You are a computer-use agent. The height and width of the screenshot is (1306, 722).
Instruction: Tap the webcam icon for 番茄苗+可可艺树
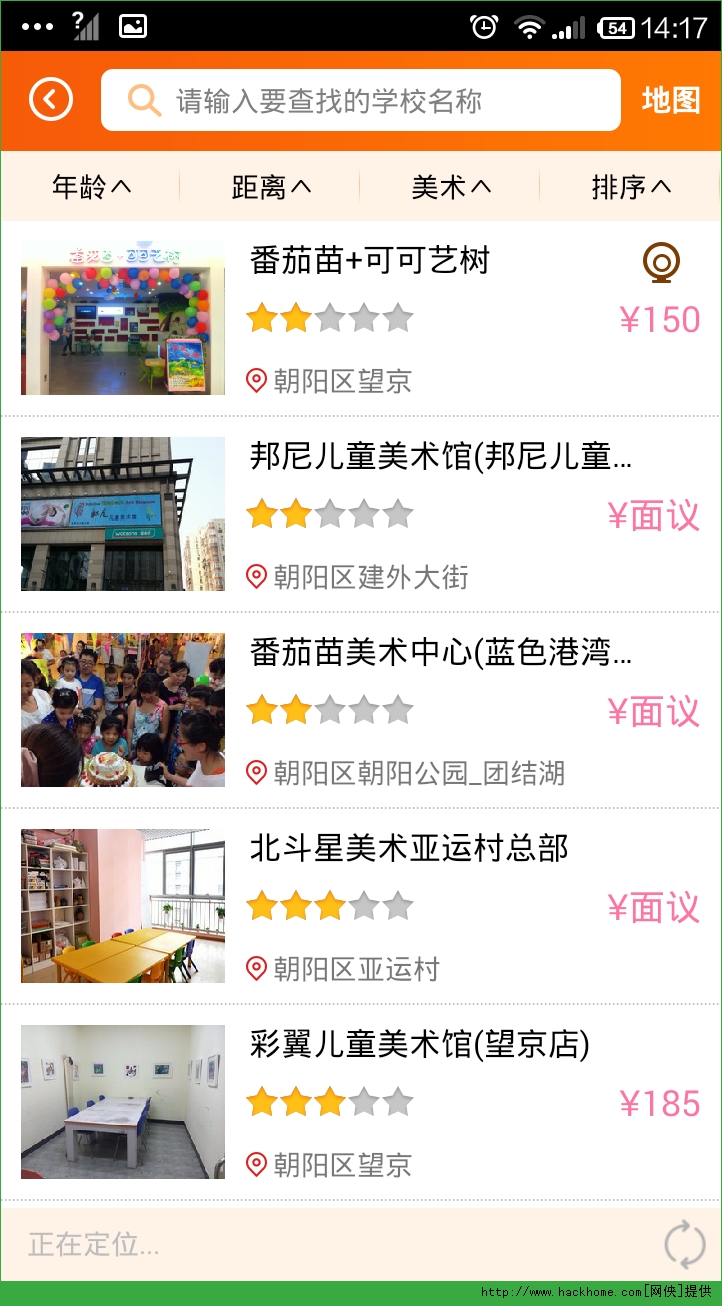pos(661,263)
